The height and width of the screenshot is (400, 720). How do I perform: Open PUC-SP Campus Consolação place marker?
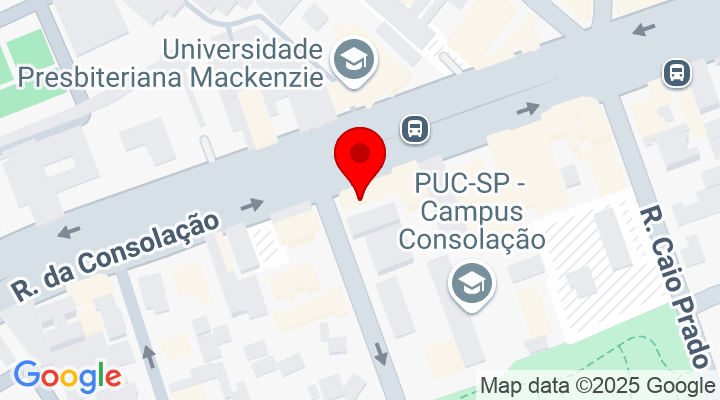[x=470, y=283]
